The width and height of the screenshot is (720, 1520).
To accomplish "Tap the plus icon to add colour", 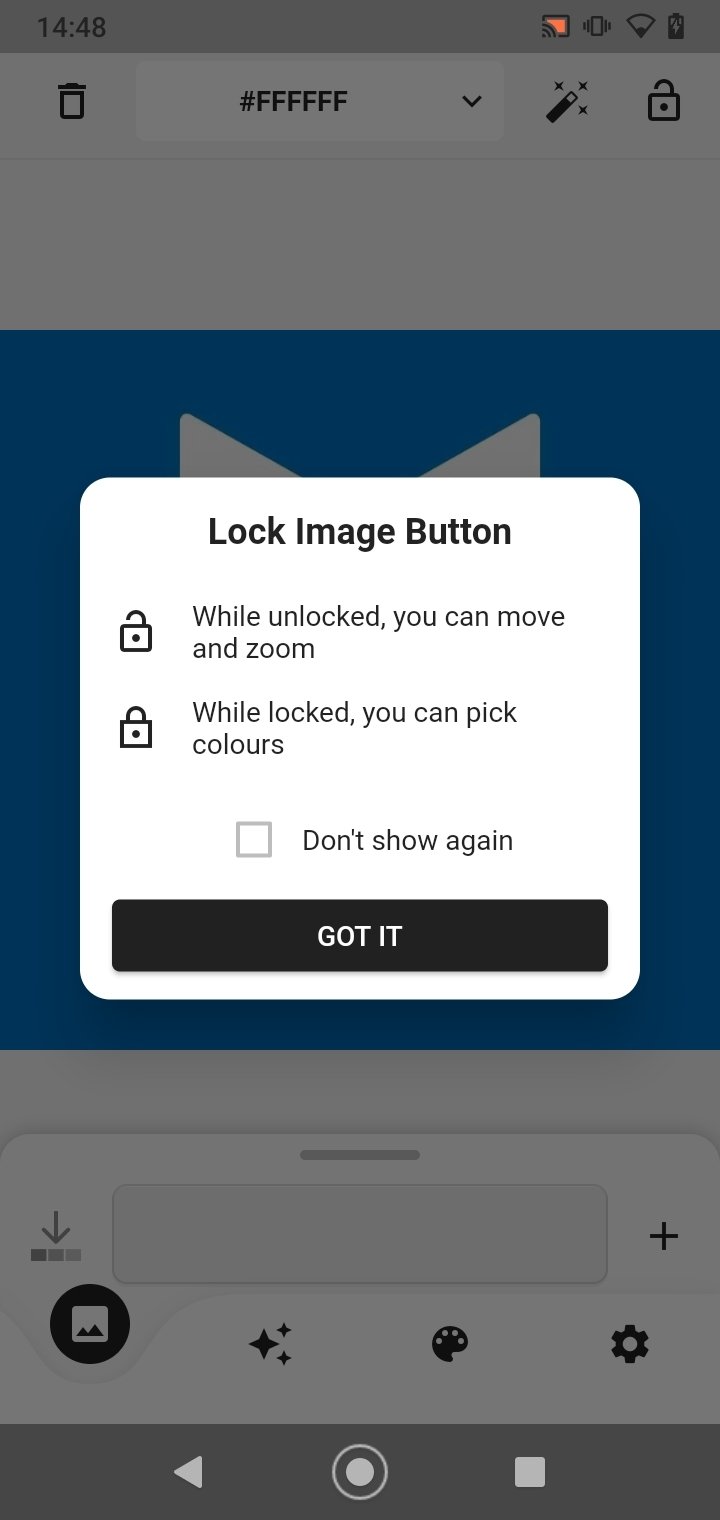I will 664,1236.
